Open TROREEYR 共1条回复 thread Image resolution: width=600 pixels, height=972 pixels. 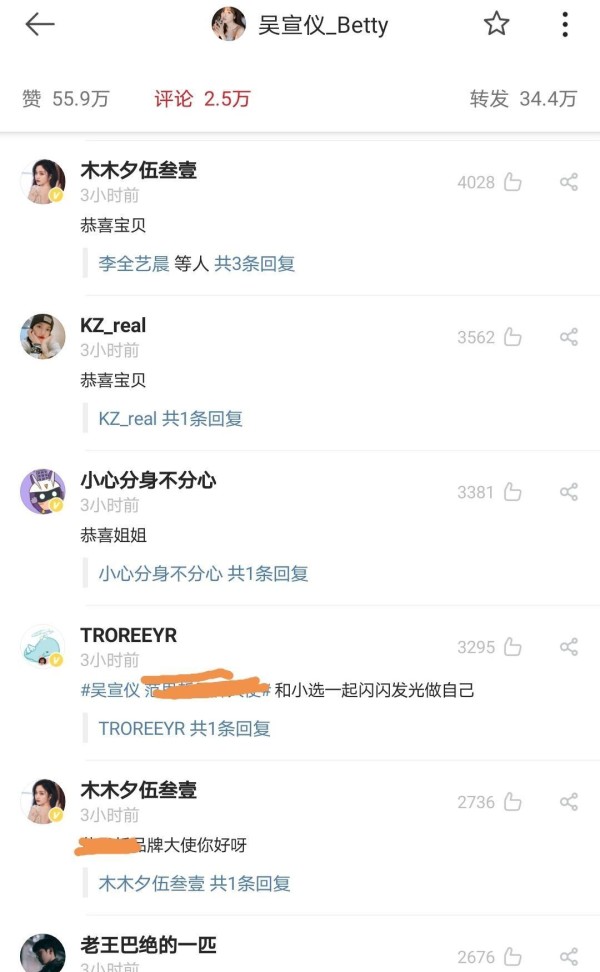[184, 729]
